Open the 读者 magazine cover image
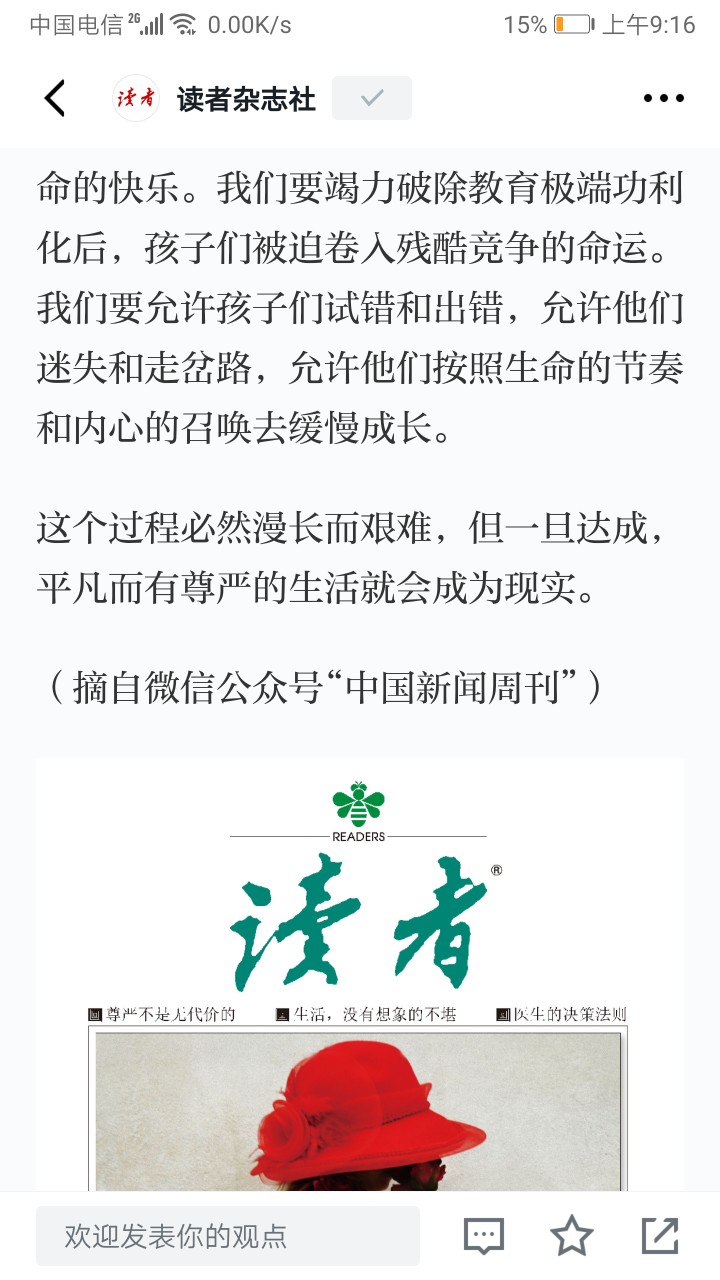 pyautogui.click(x=360, y=974)
